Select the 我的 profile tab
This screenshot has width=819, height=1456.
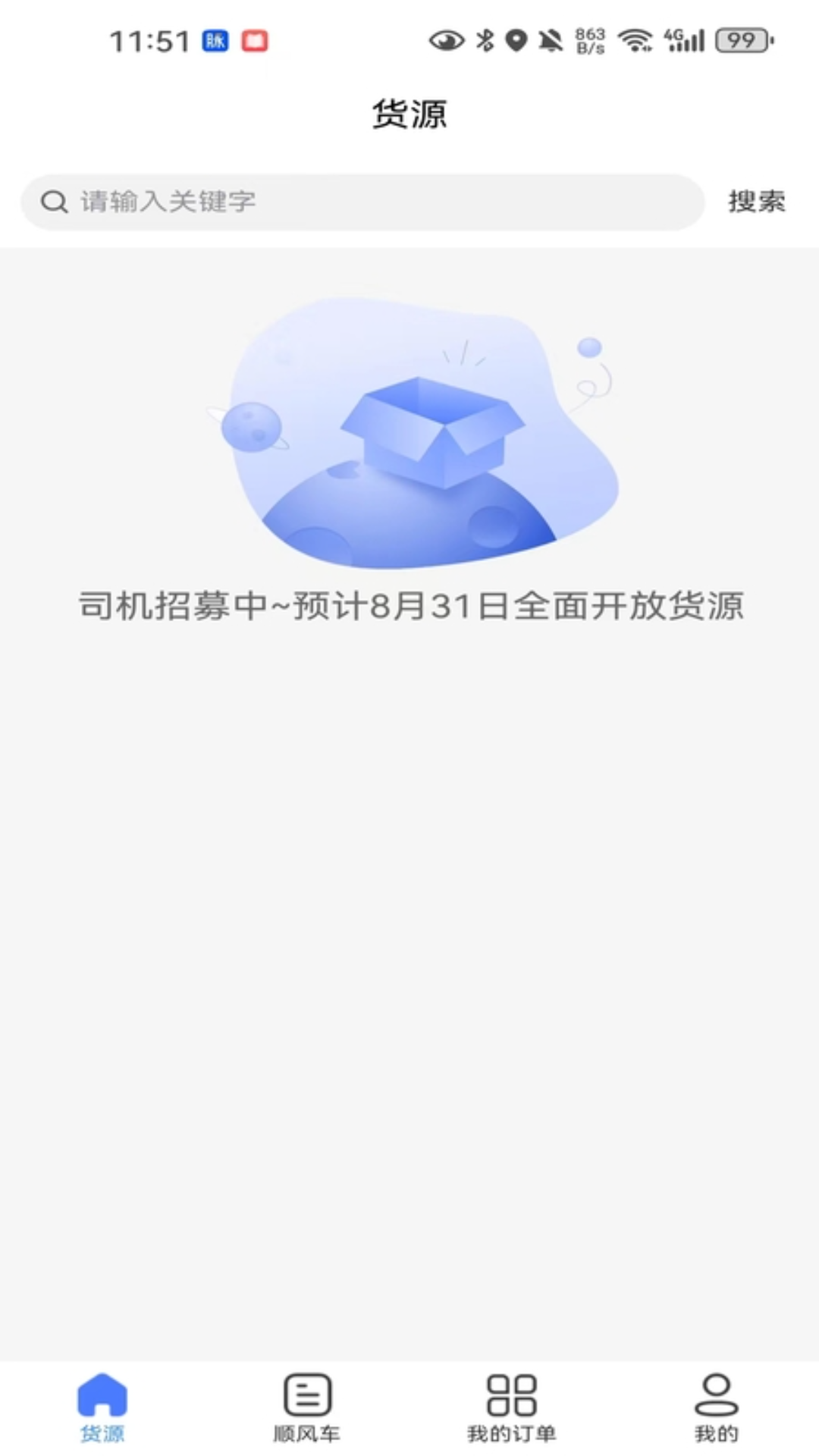coord(716,1407)
